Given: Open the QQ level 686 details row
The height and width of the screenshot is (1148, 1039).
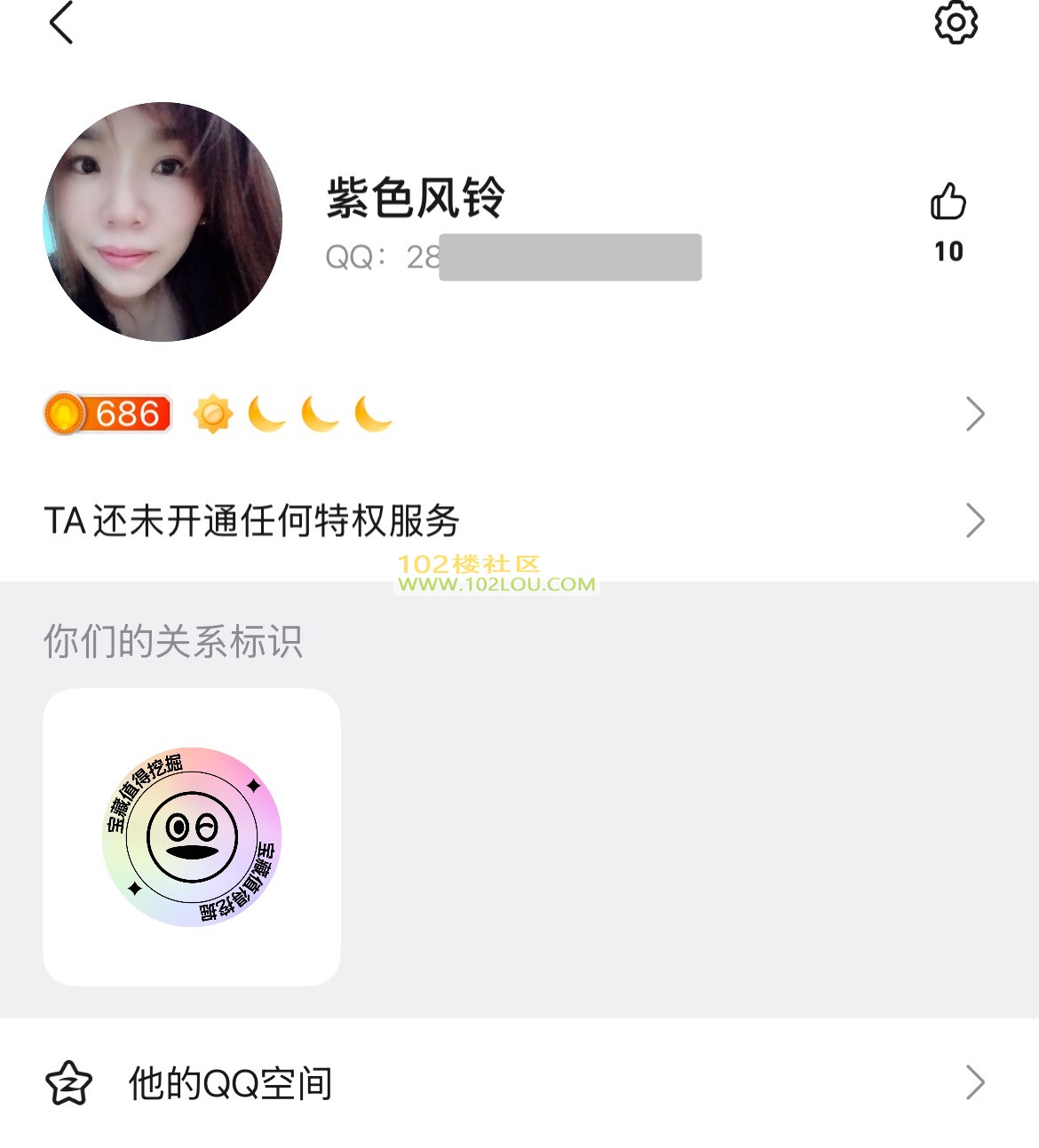Looking at the screenshot, I should (515, 414).
